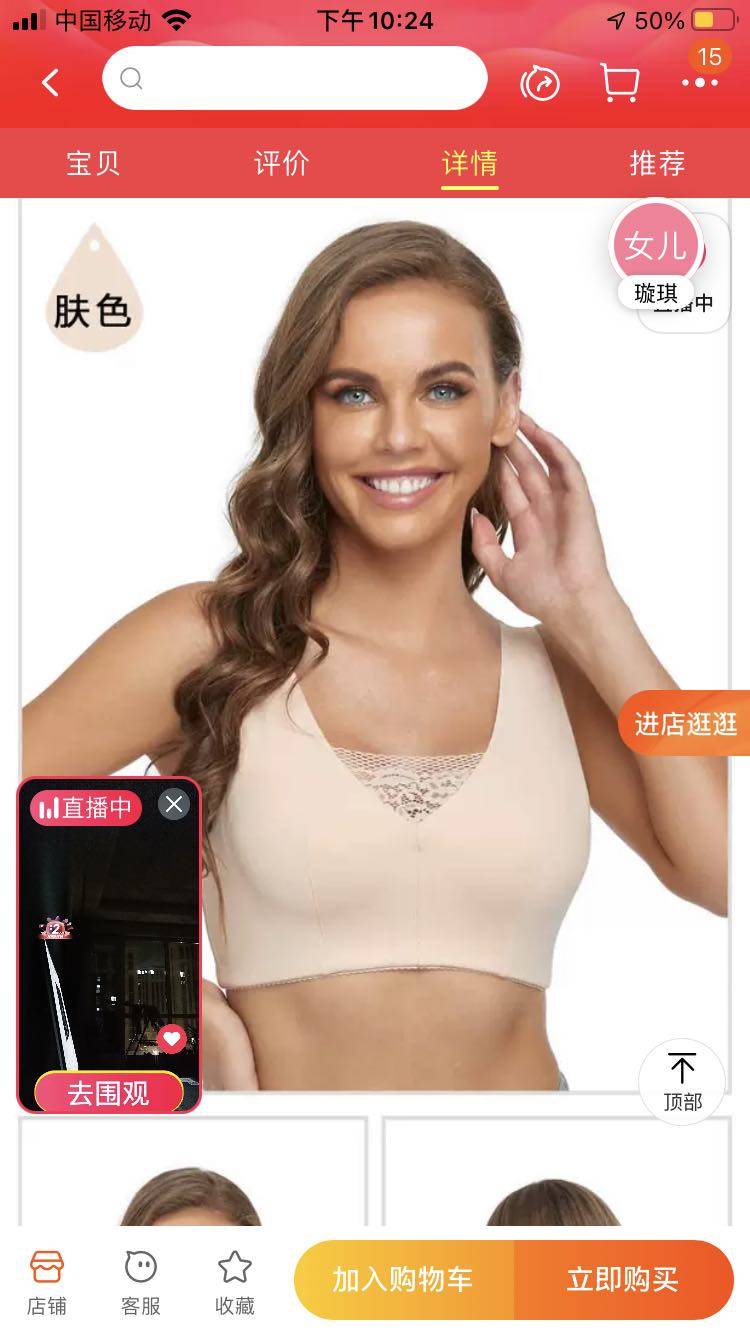Jump back to top with 顶部 button
Image resolution: width=750 pixels, height=1334 pixels.
point(682,1082)
